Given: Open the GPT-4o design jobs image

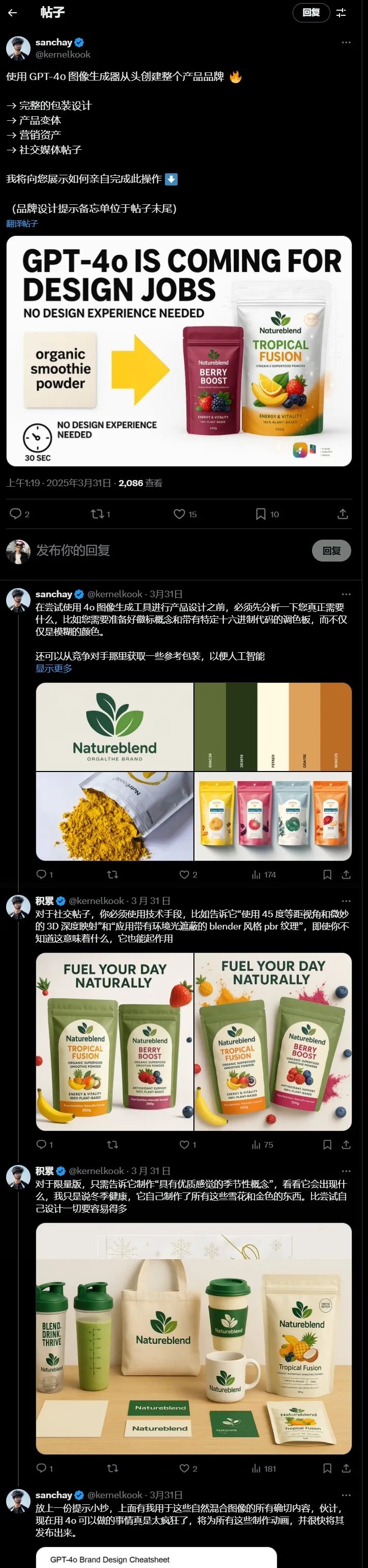Looking at the screenshot, I should (179, 351).
